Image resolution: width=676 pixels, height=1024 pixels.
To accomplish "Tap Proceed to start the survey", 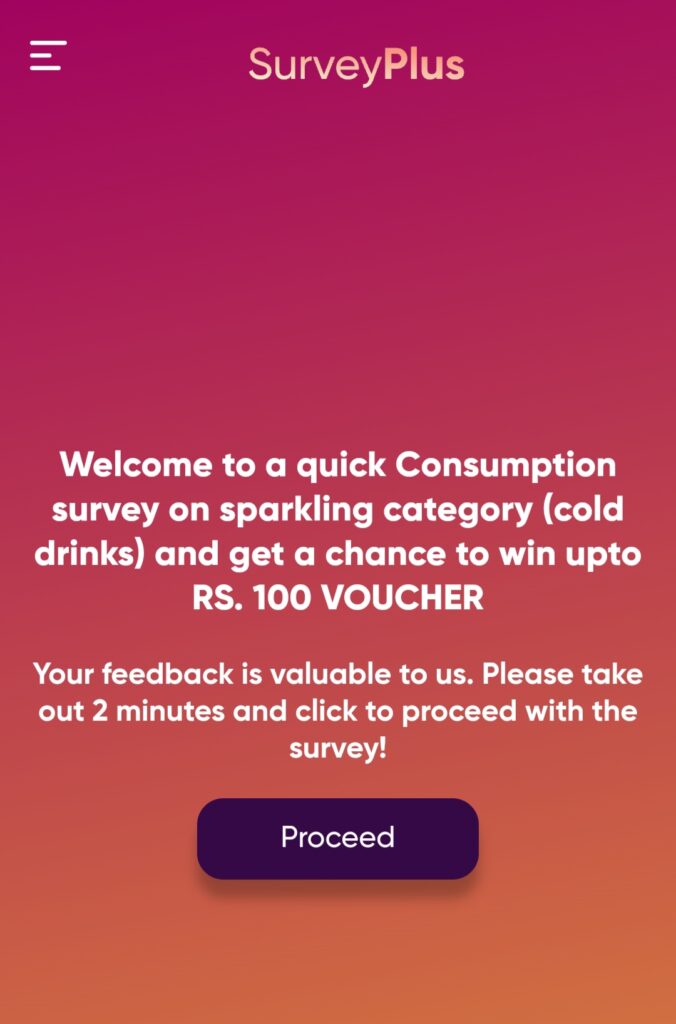I will click(x=338, y=838).
